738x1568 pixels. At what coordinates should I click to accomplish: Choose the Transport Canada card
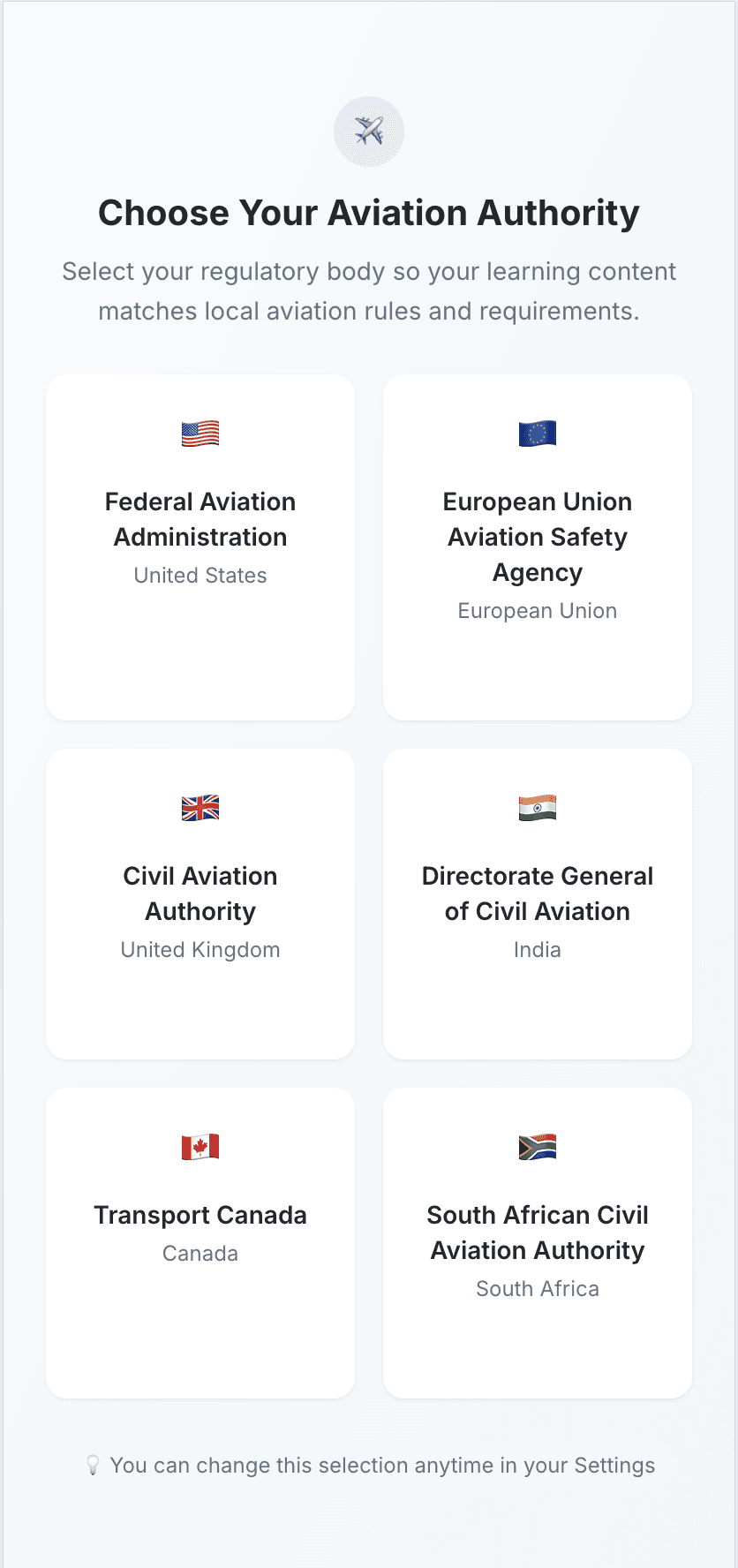(x=200, y=1242)
